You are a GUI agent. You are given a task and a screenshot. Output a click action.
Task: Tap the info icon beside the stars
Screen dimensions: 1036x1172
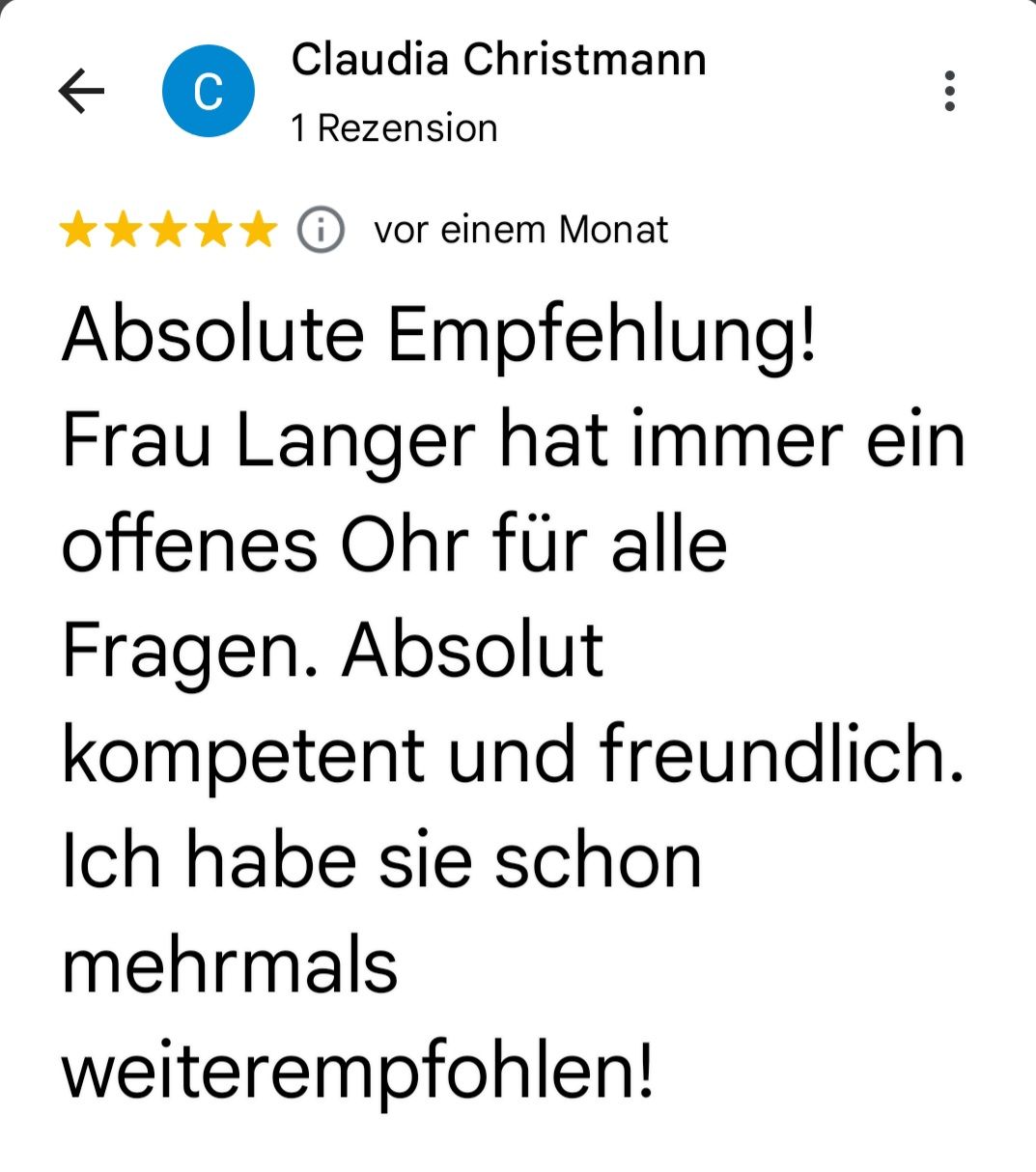(x=321, y=231)
